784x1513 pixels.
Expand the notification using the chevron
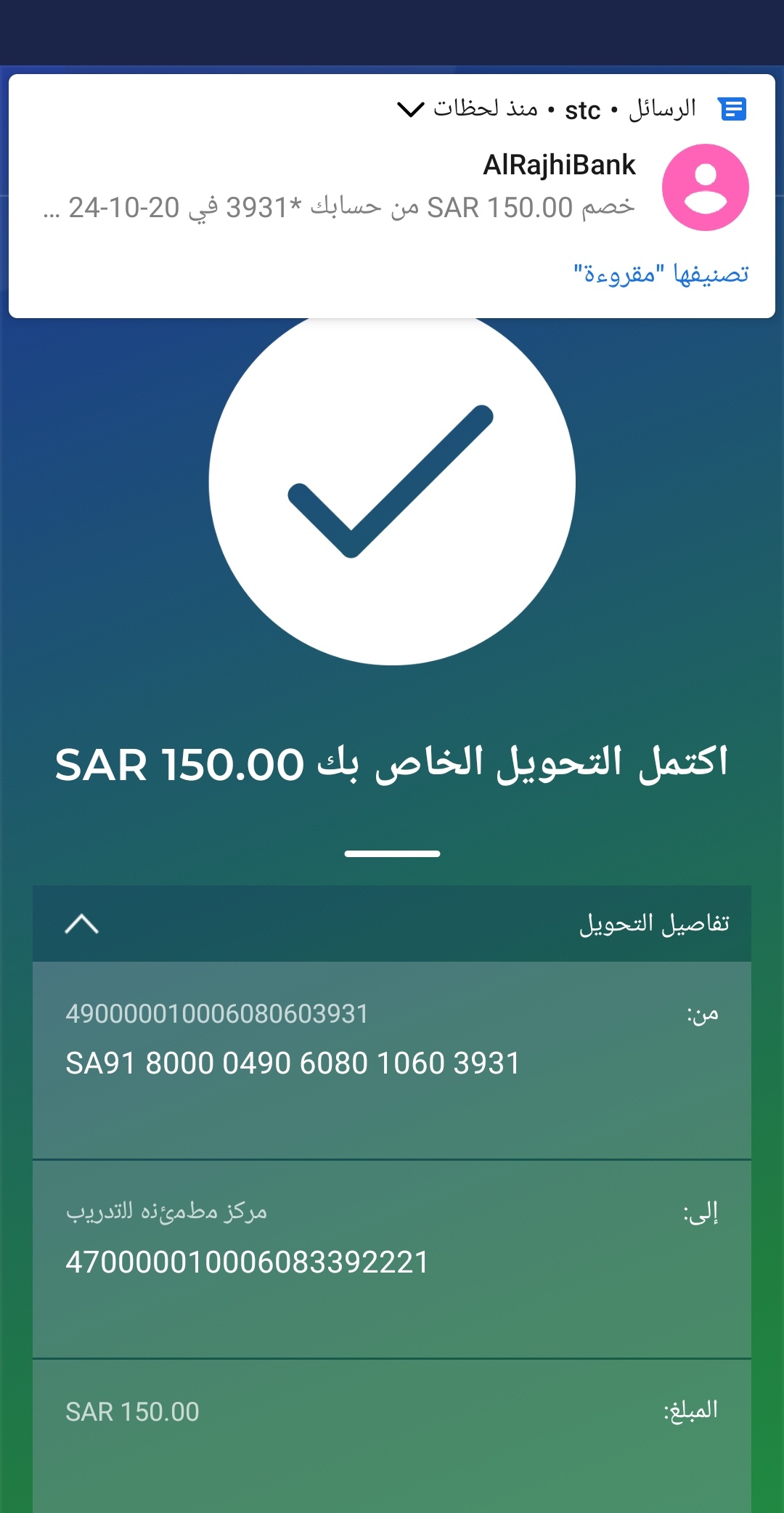tap(410, 110)
